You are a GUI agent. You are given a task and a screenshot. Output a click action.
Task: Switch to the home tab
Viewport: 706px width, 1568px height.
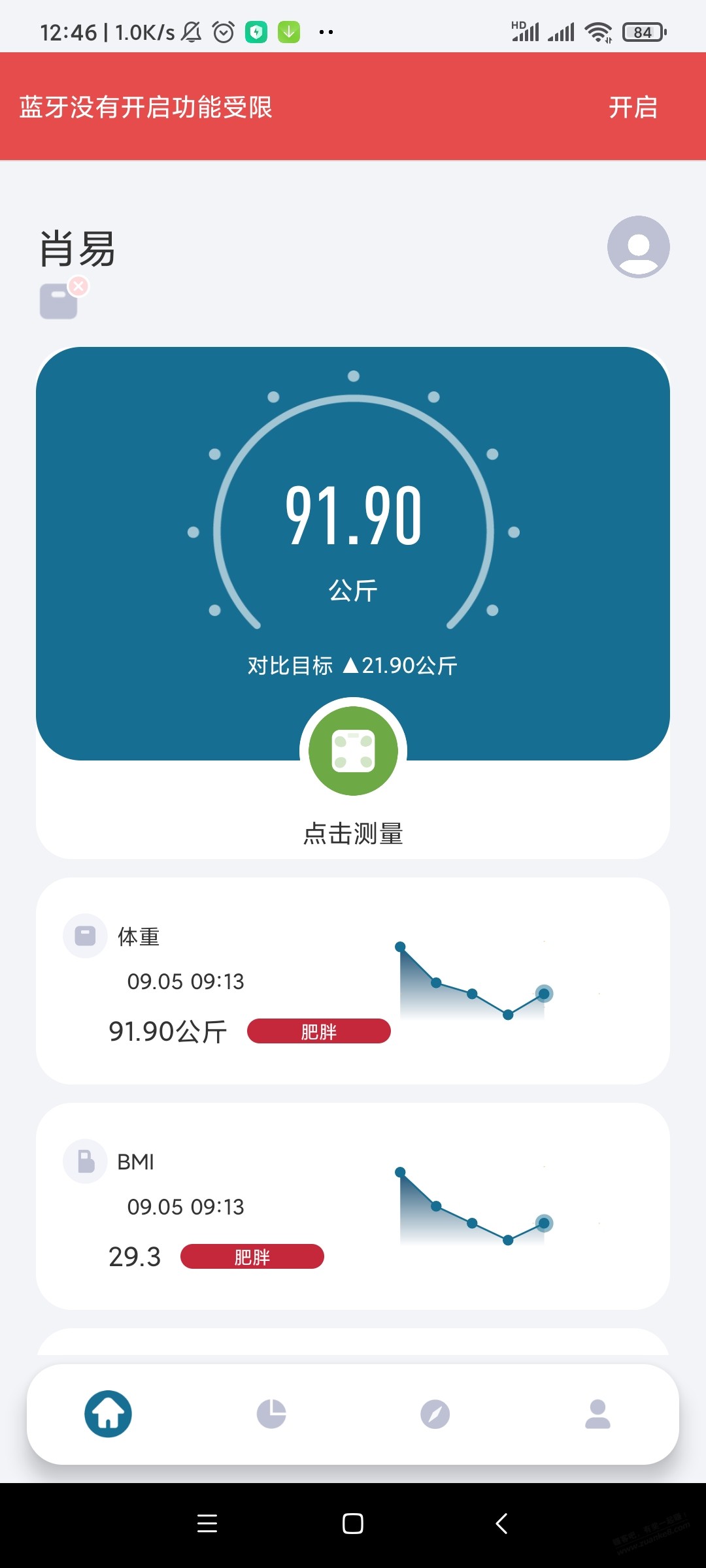pyautogui.click(x=108, y=1414)
